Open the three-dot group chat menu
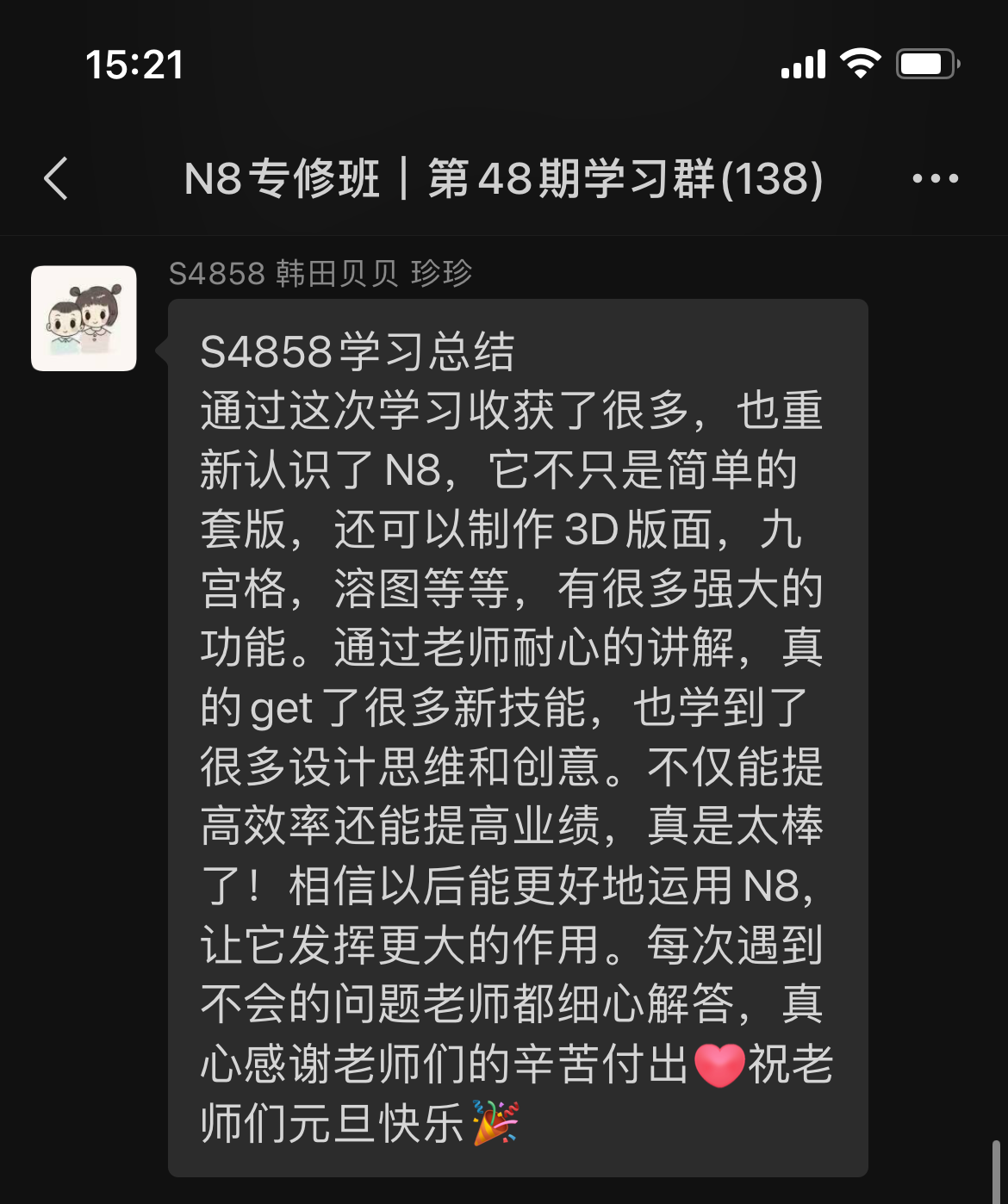 pos(935,179)
